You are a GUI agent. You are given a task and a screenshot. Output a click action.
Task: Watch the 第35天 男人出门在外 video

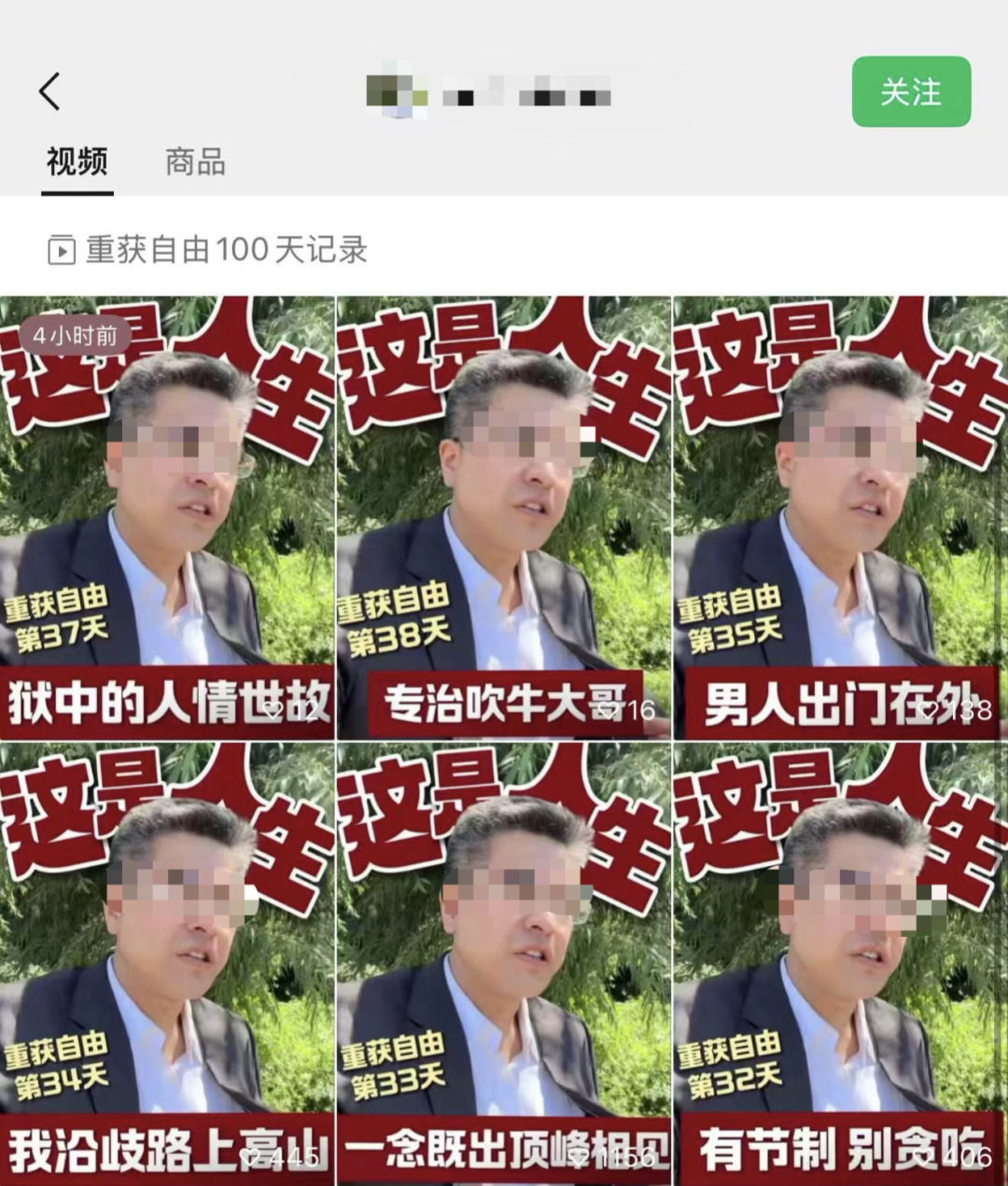pyautogui.click(x=840, y=518)
